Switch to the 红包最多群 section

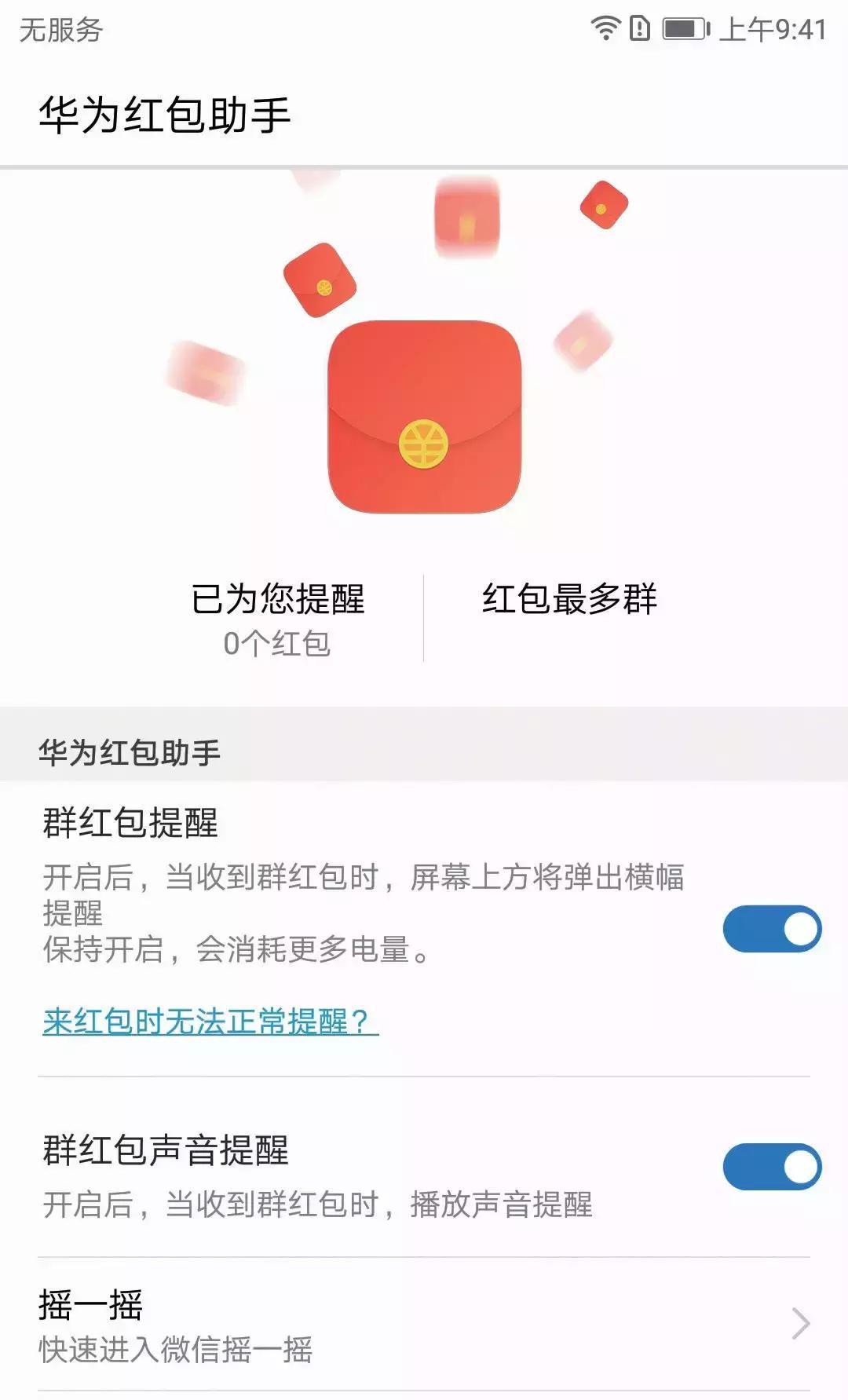[571, 601]
